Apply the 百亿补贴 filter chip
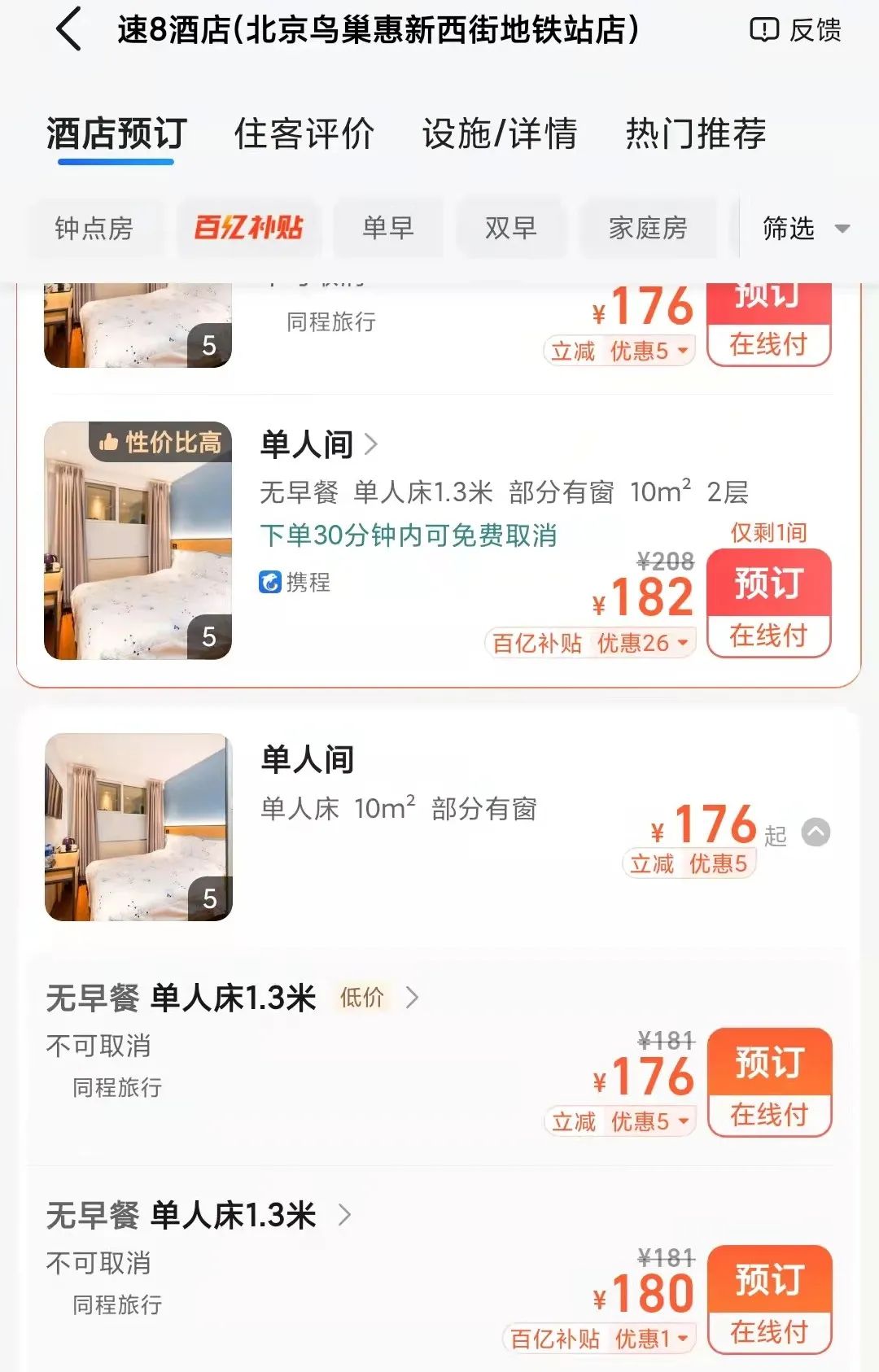 pos(248,228)
